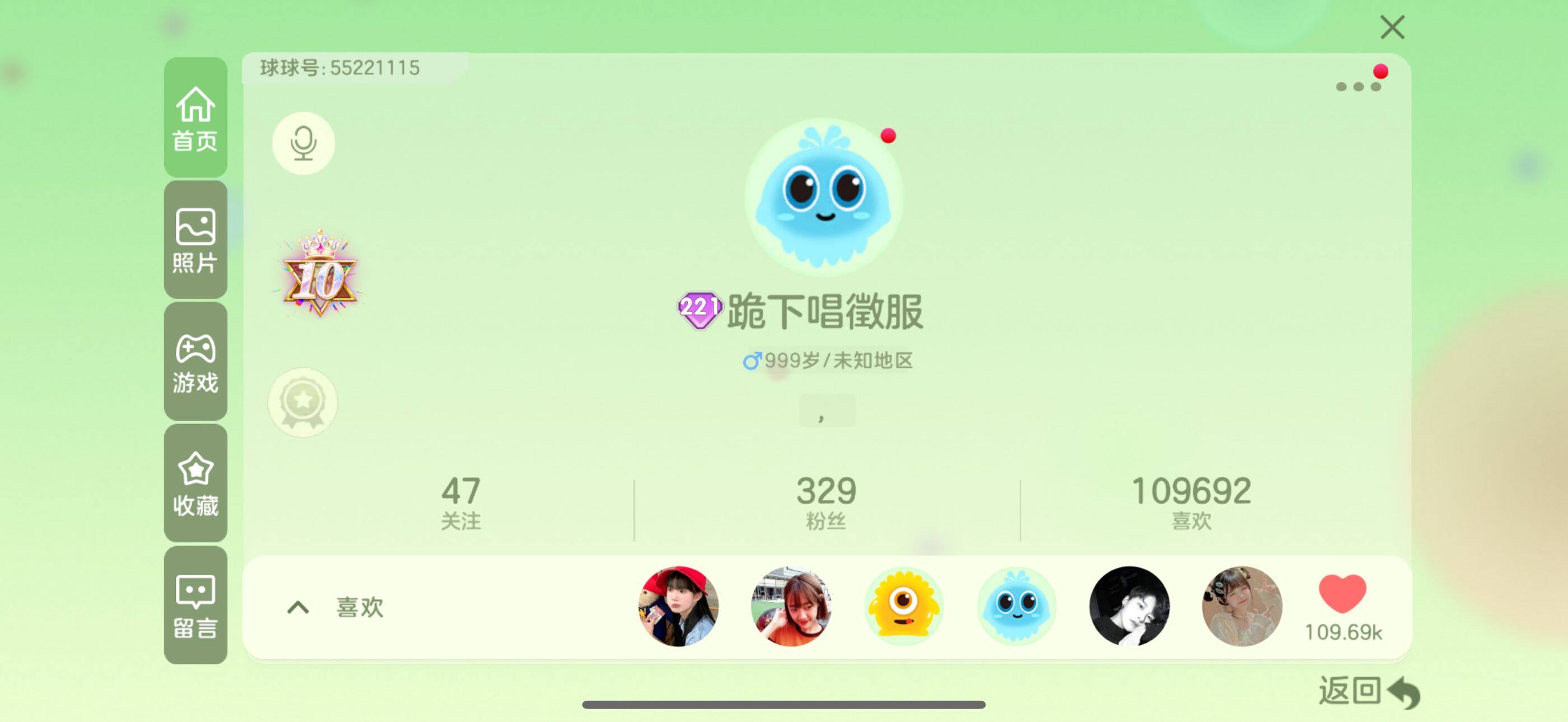Open the 游戏 tab
This screenshot has height=722, width=1568.
(x=195, y=362)
